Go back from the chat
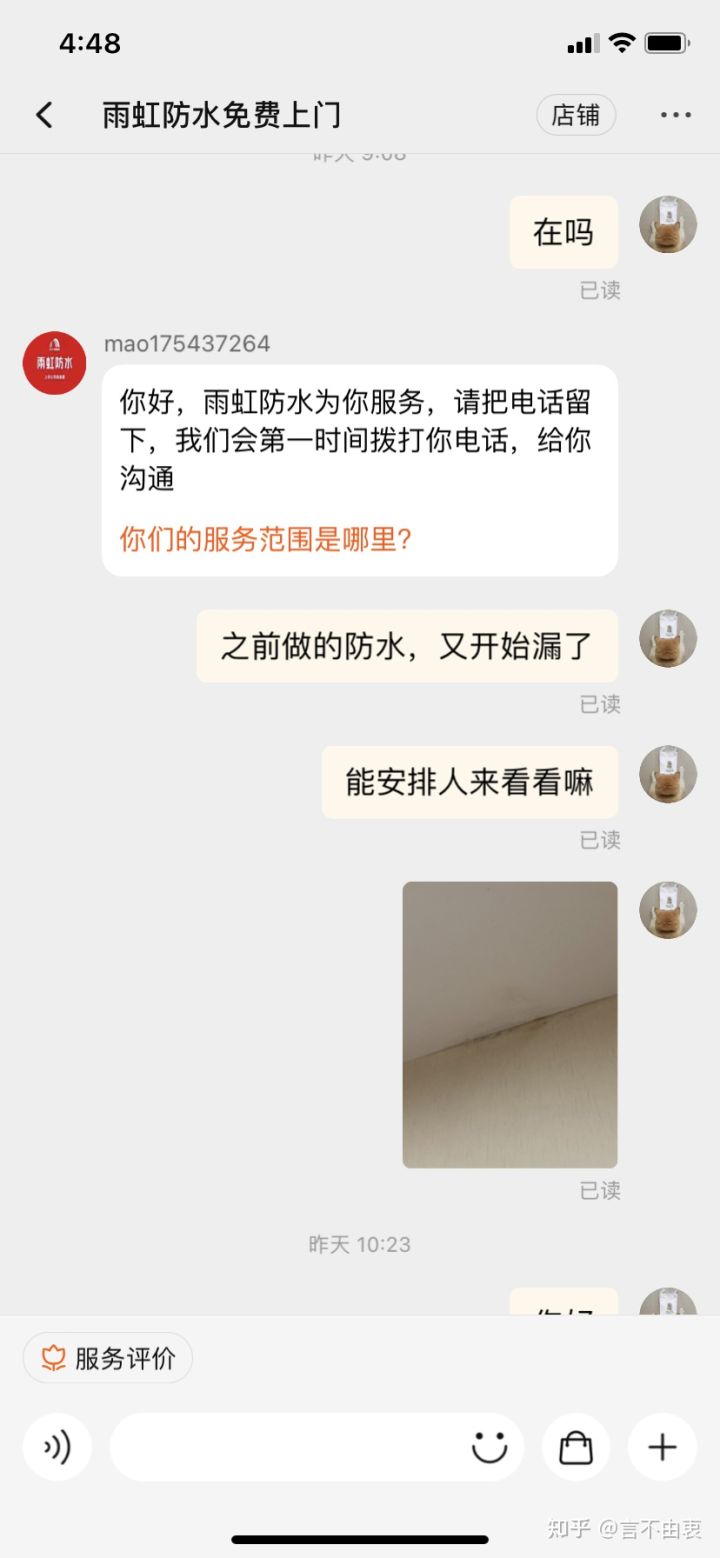720x1558 pixels. point(44,115)
